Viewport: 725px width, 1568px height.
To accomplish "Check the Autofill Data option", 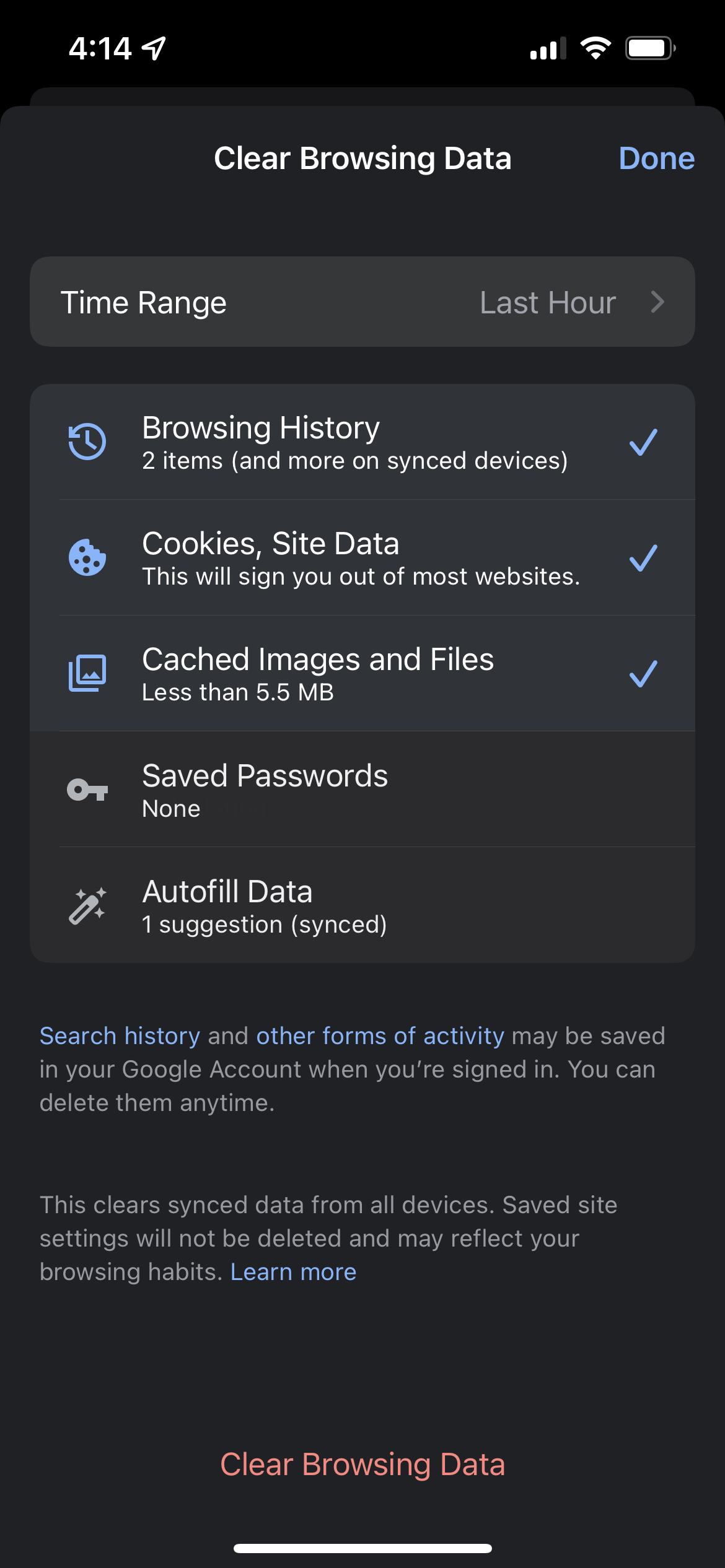I will (x=362, y=905).
